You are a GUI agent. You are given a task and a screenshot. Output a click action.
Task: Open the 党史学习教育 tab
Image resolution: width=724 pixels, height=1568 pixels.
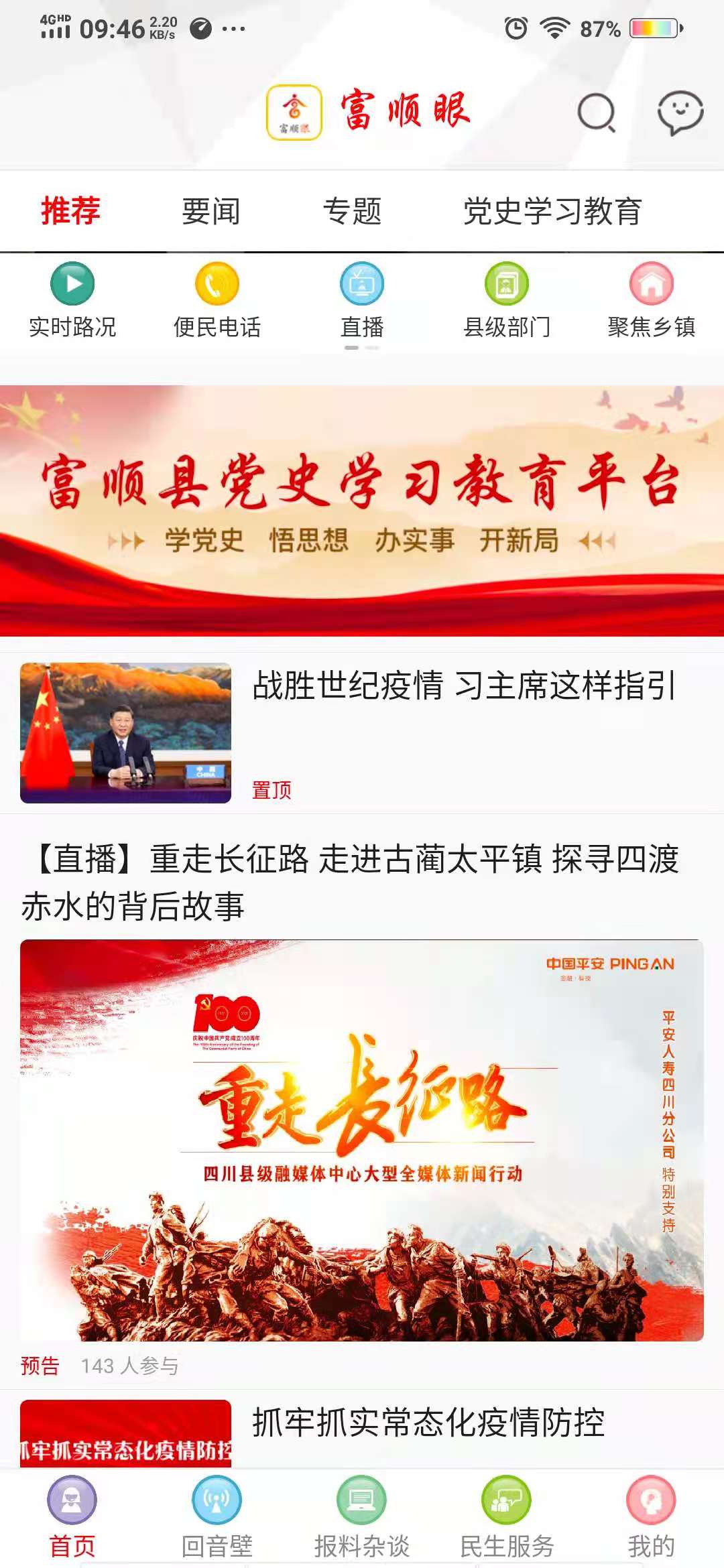tap(552, 211)
